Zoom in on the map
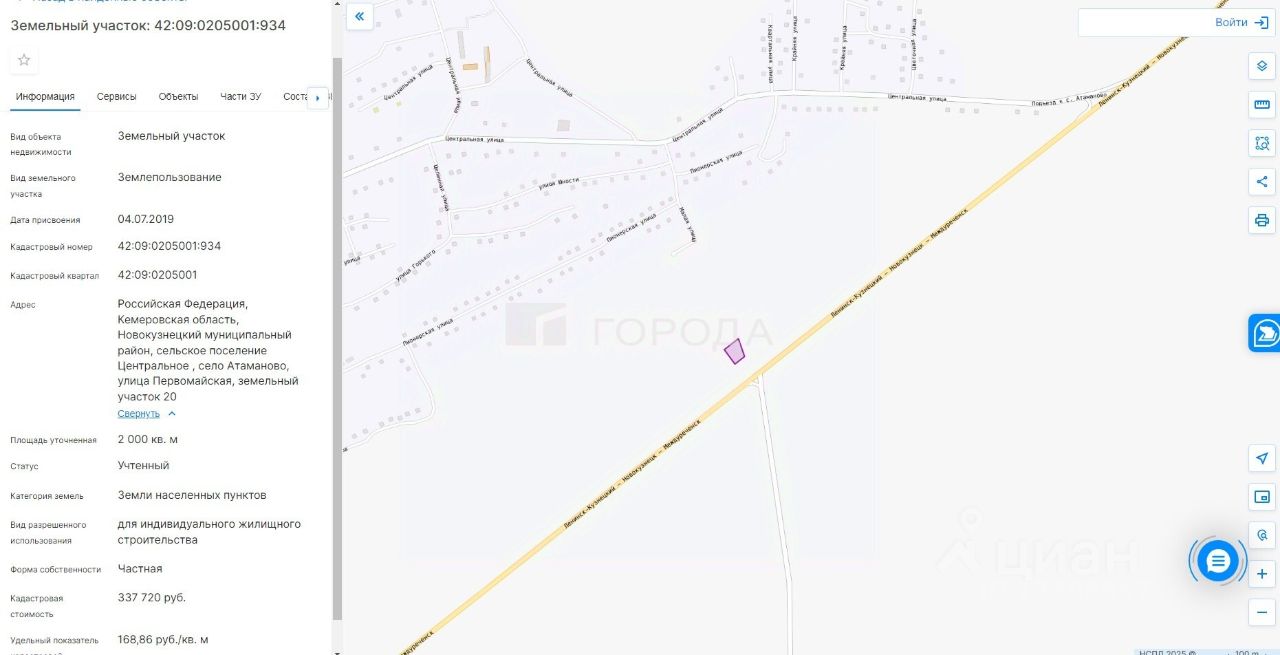This screenshot has height=655, width=1280. [1261, 574]
